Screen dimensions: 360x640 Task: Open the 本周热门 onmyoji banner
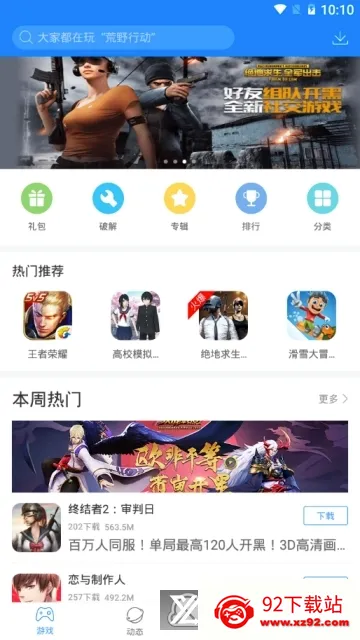[x=180, y=456]
